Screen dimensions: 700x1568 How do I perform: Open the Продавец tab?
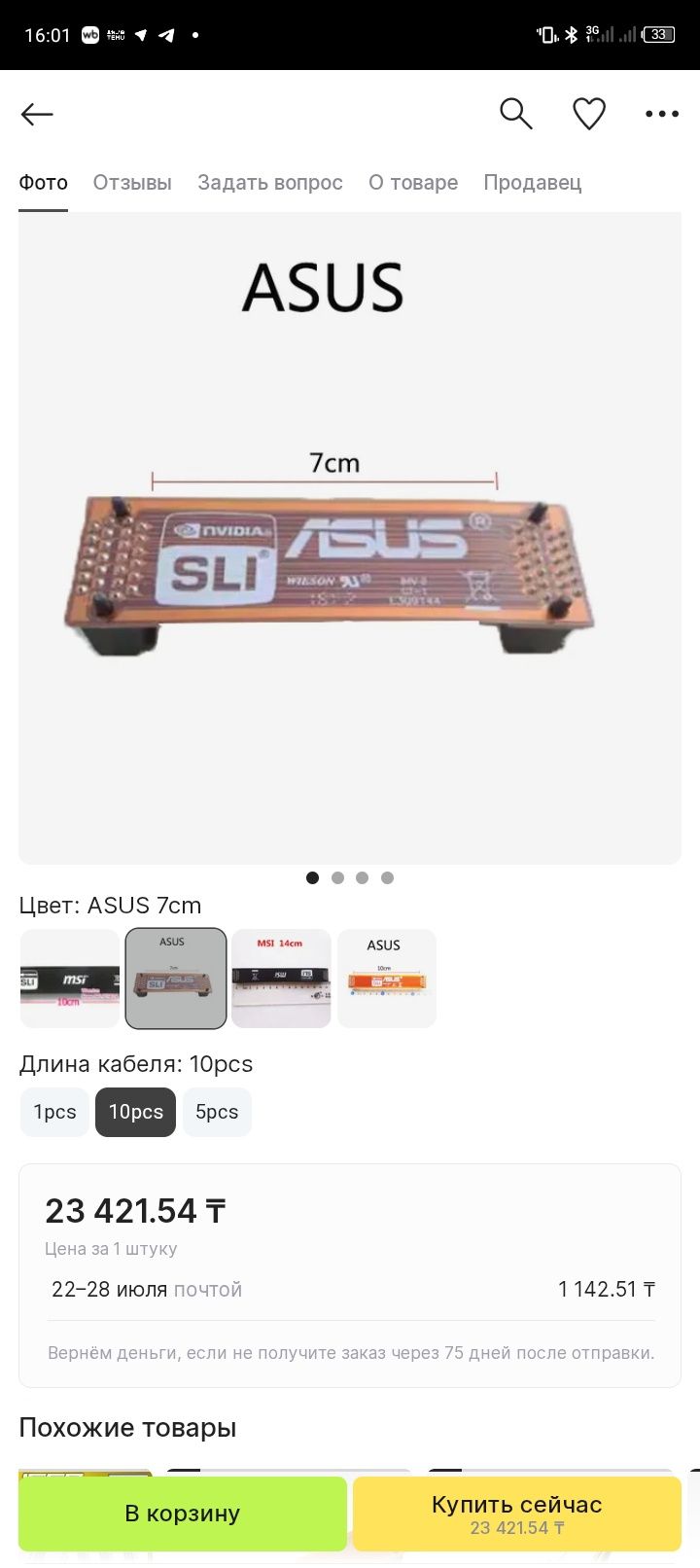533,183
